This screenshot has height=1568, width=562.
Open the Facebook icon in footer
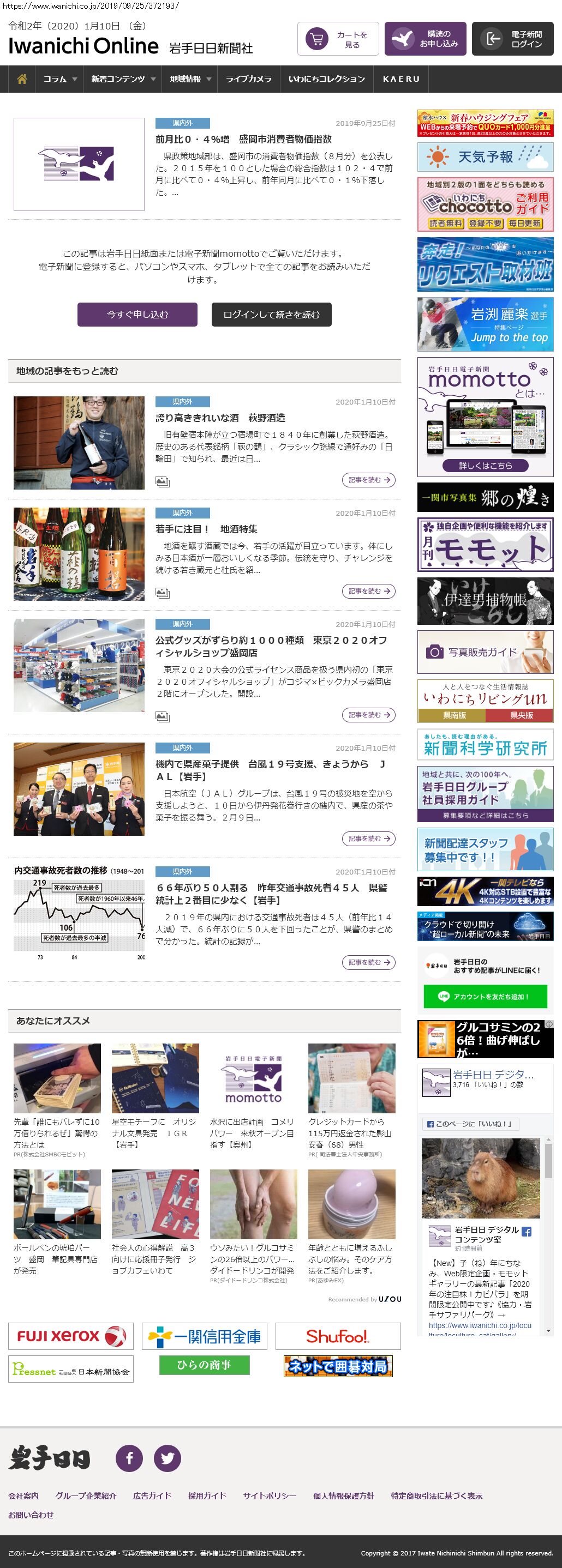[x=129, y=1458]
